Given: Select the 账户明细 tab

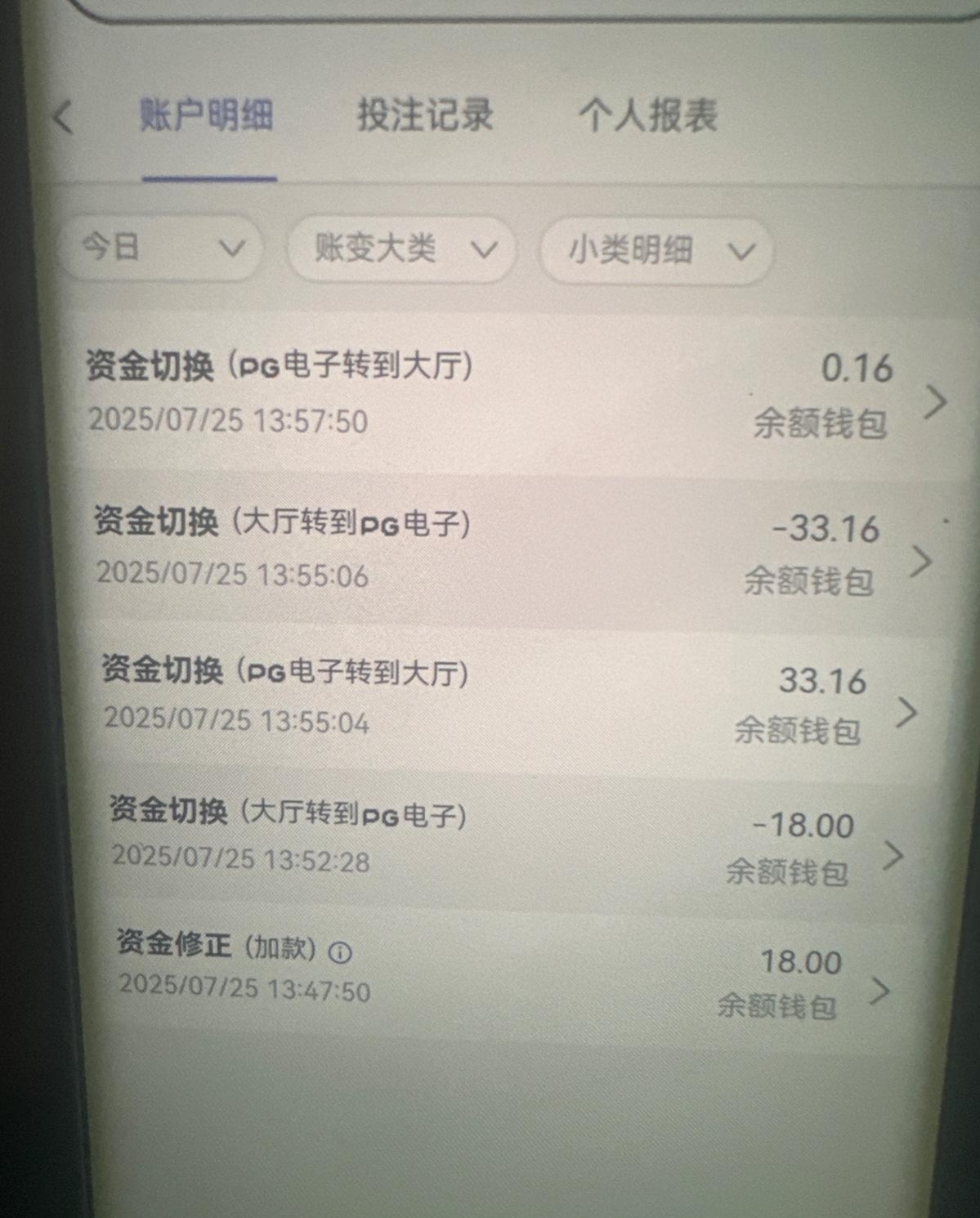Looking at the screenshot, I should 206,114.
